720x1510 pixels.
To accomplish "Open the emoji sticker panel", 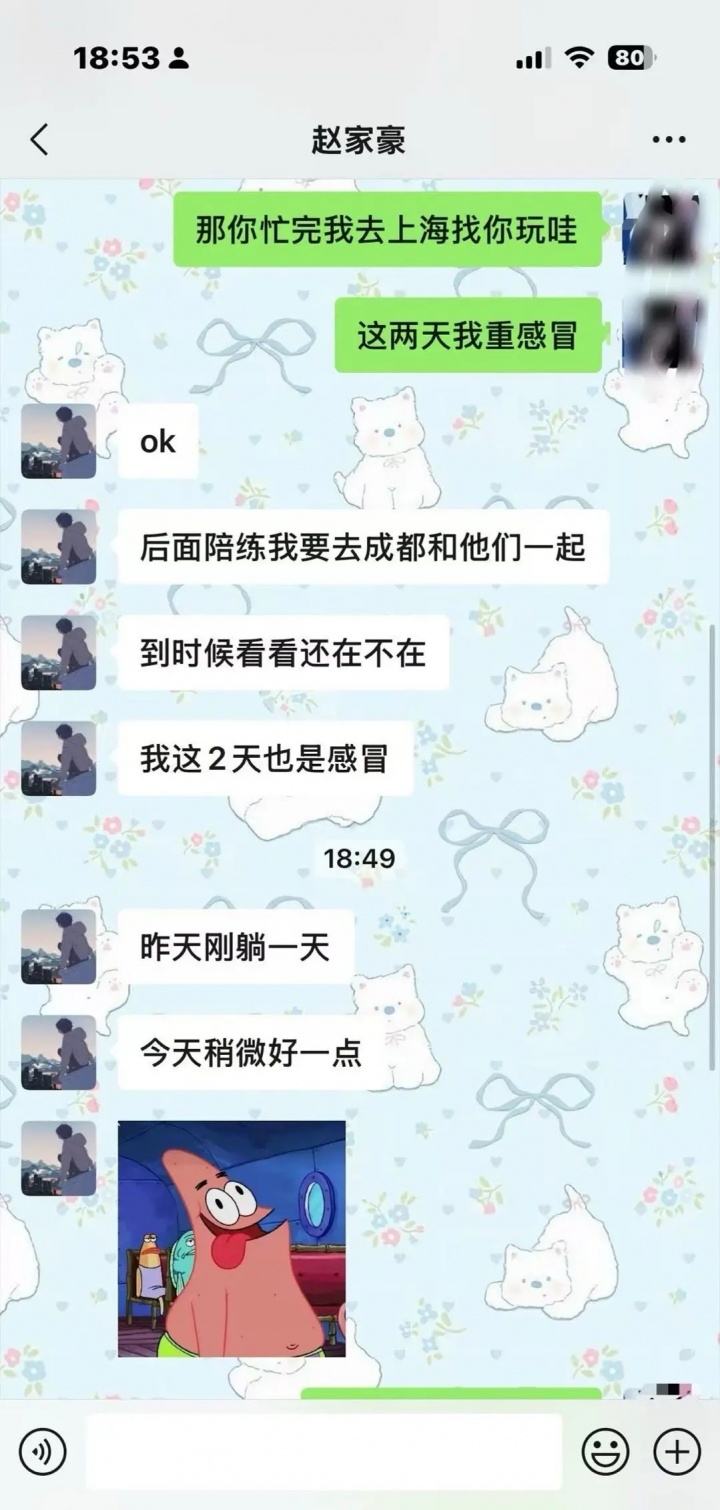I will [605, 1451].
